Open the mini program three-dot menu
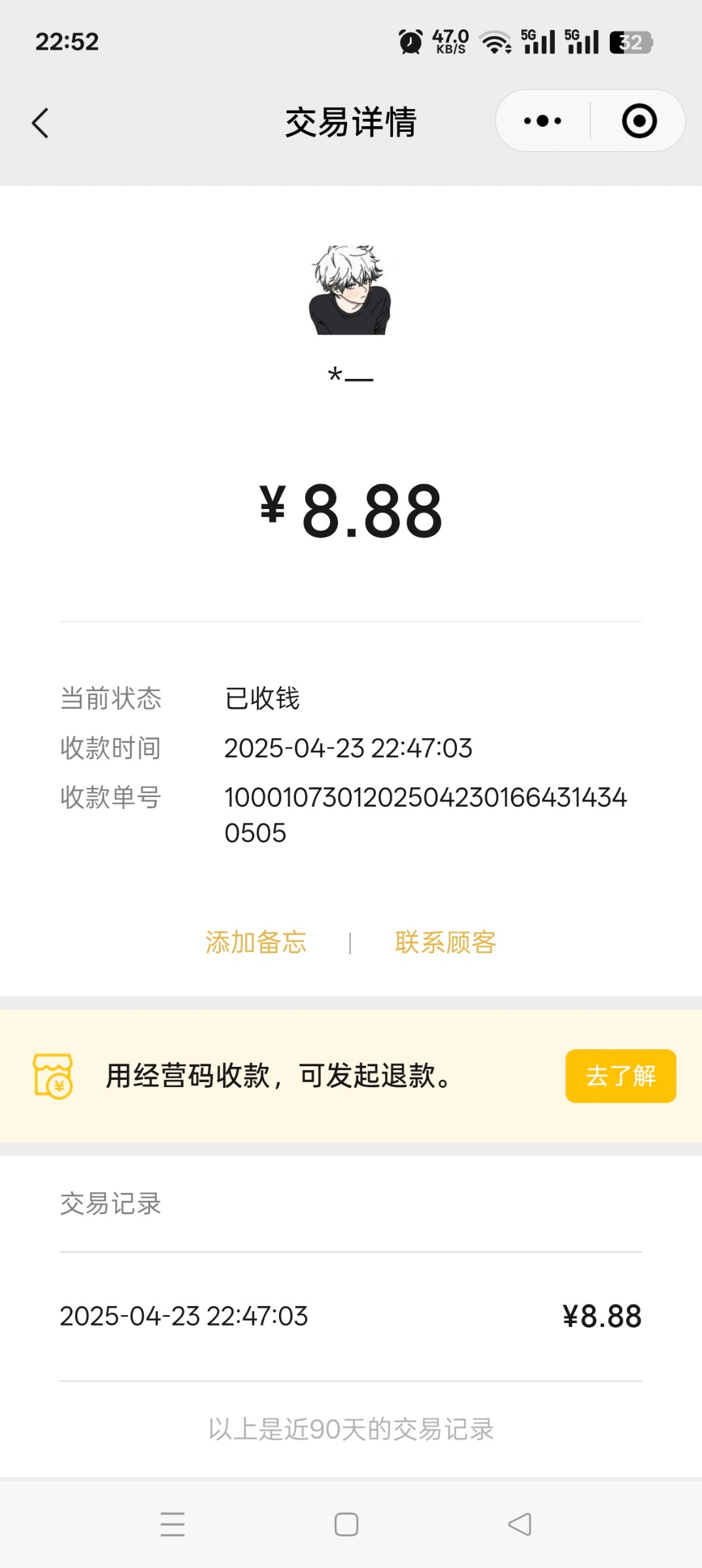702x1568 pixels. click(543, 121)
